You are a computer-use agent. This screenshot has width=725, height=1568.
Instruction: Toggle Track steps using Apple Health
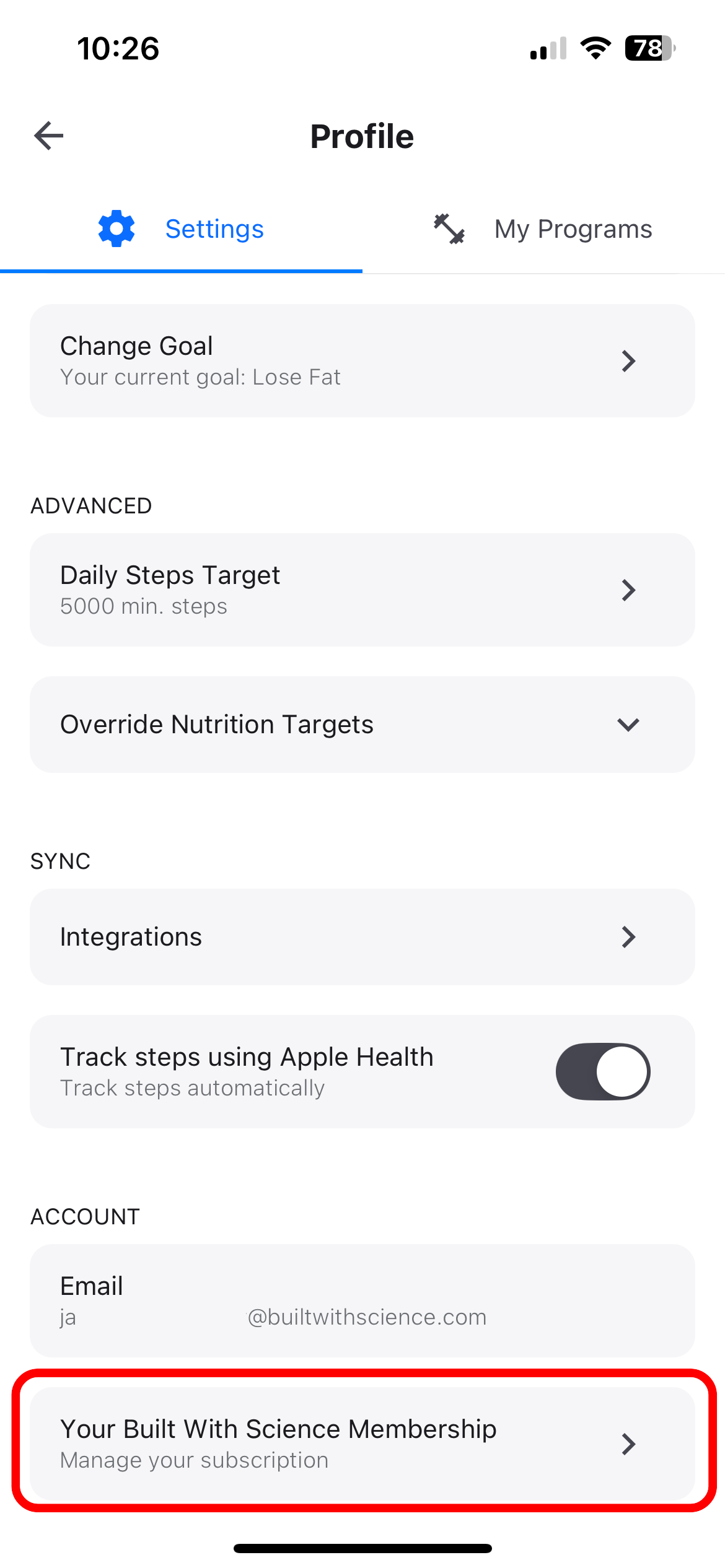(603, 1071)
